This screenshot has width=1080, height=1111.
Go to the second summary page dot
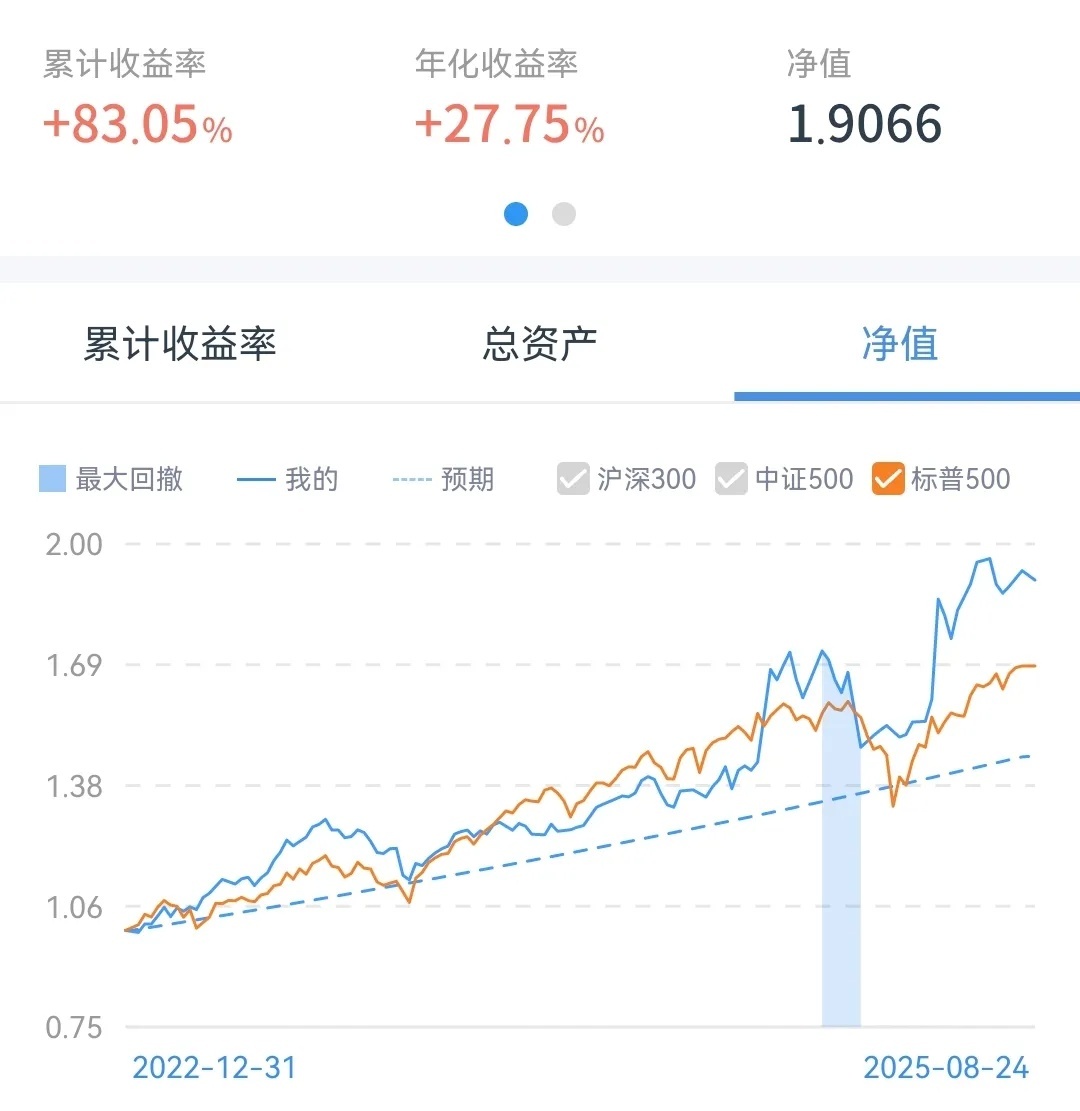pyautogui.click(x=564, y=214)
